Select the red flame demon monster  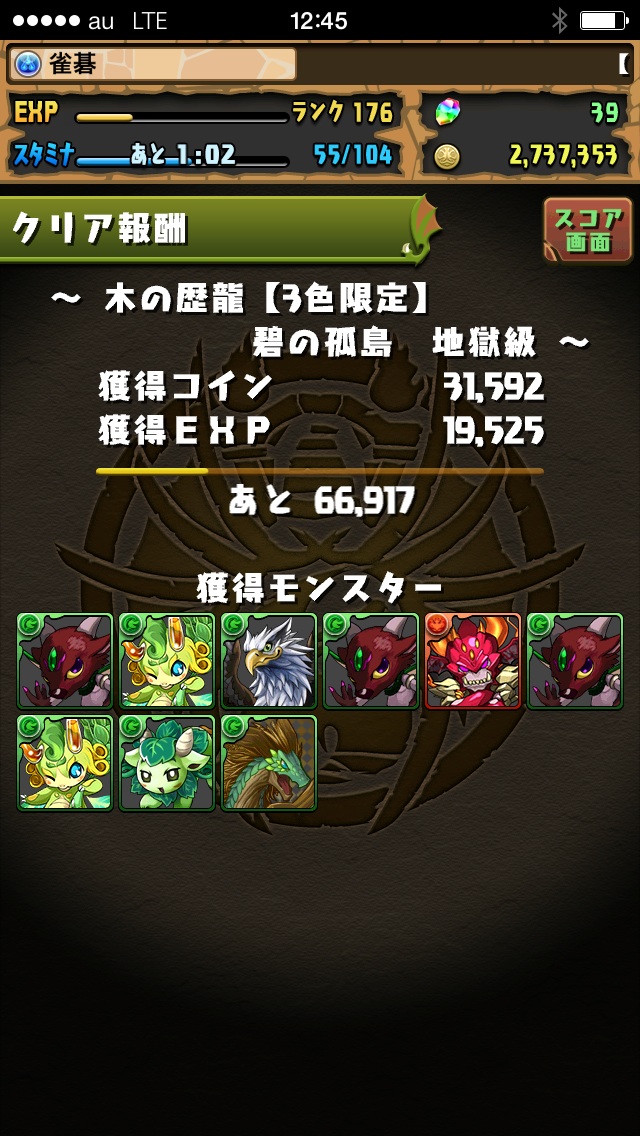(473, 662)
